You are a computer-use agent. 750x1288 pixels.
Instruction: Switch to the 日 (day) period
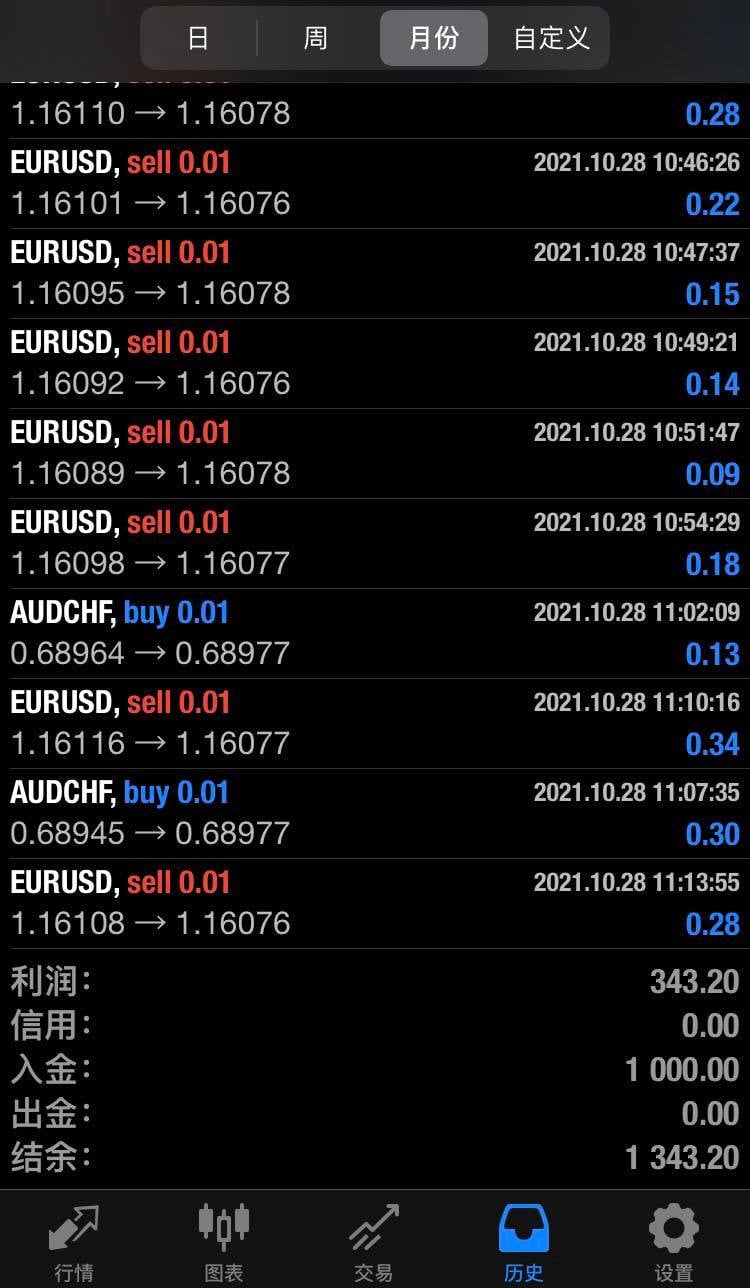pos(198,39)
